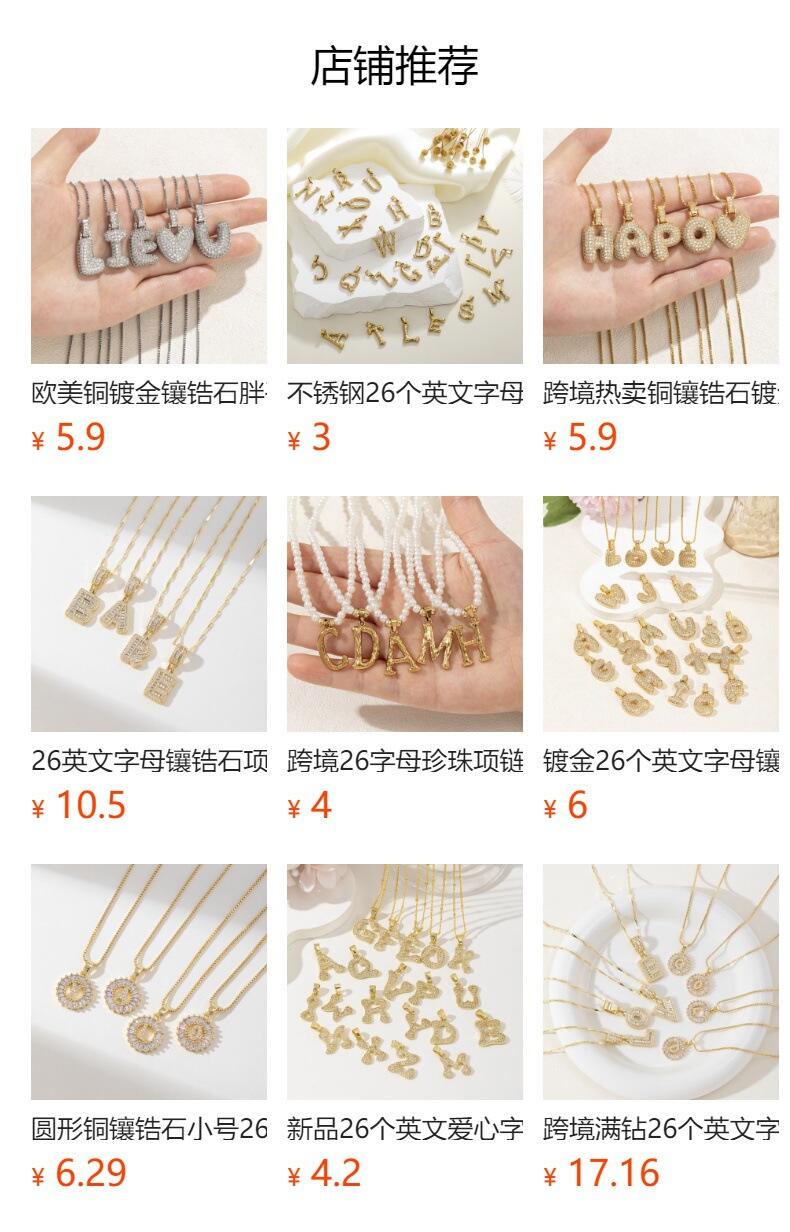Open the 圆形铜镶锆石小号26 necklace at ¥6.29
This screenshot has height=1232, width=790.
coord(148,982)
